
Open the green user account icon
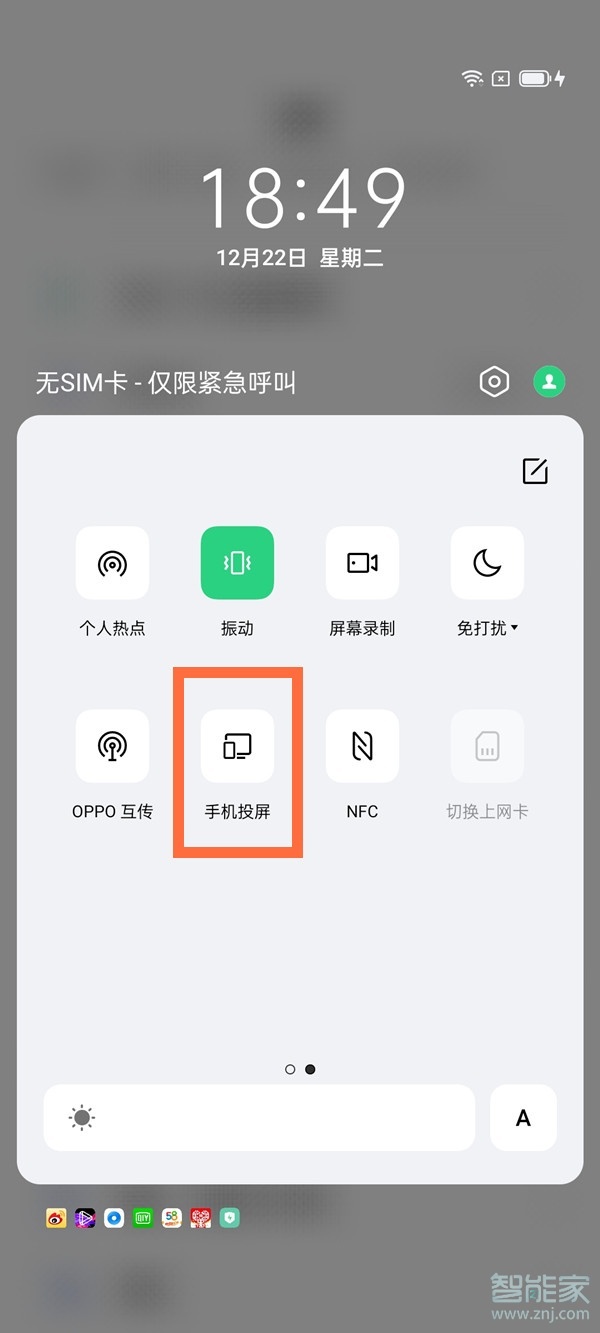548,381
